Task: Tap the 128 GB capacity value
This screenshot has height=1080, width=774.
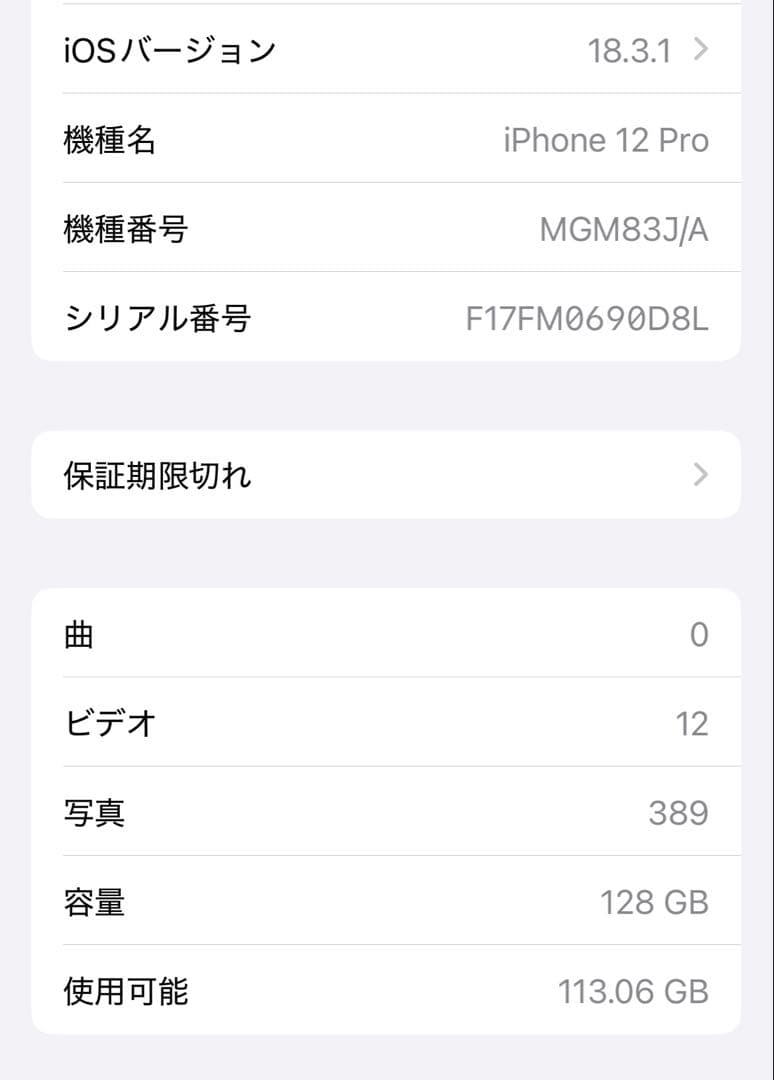Action: coord(657,902)
